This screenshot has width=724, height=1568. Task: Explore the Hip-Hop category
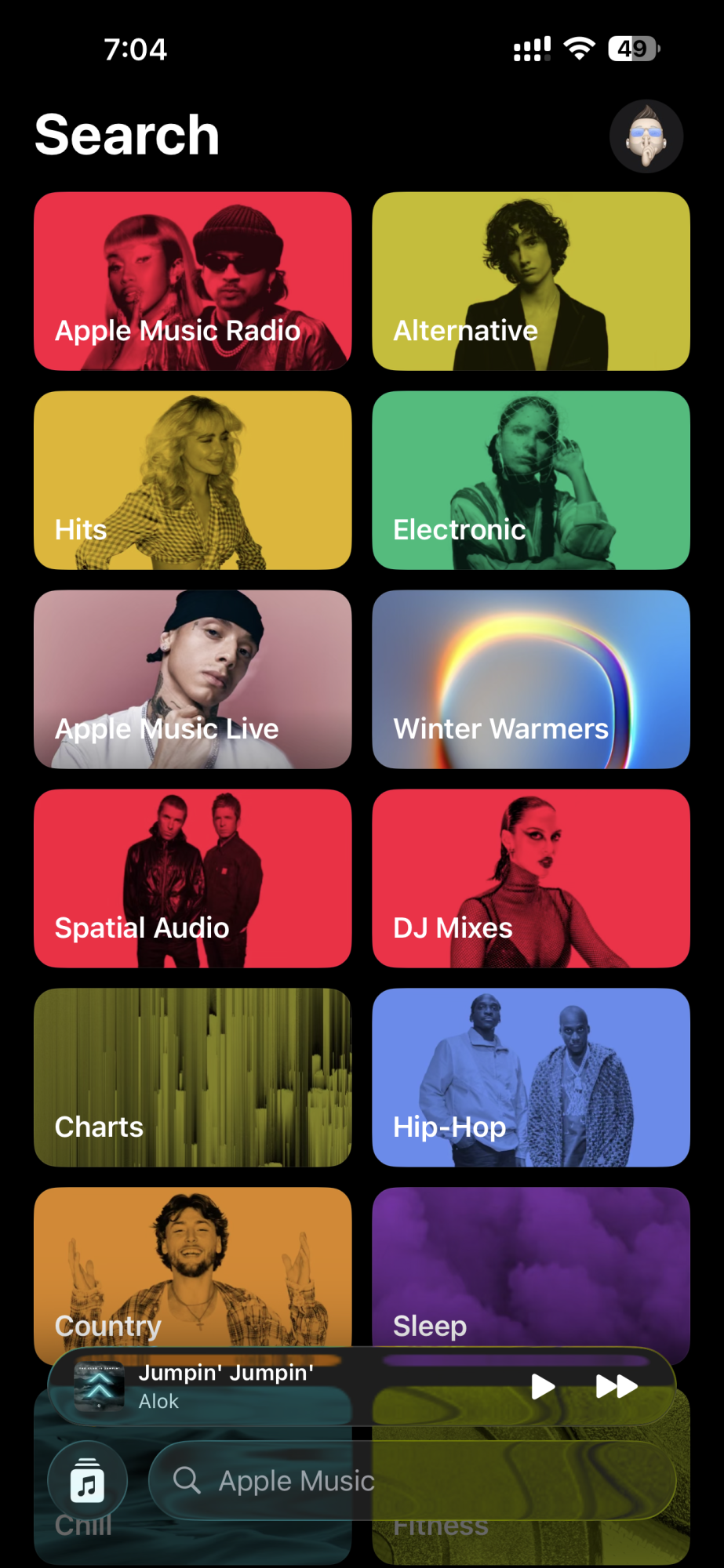click(531, 1077)
